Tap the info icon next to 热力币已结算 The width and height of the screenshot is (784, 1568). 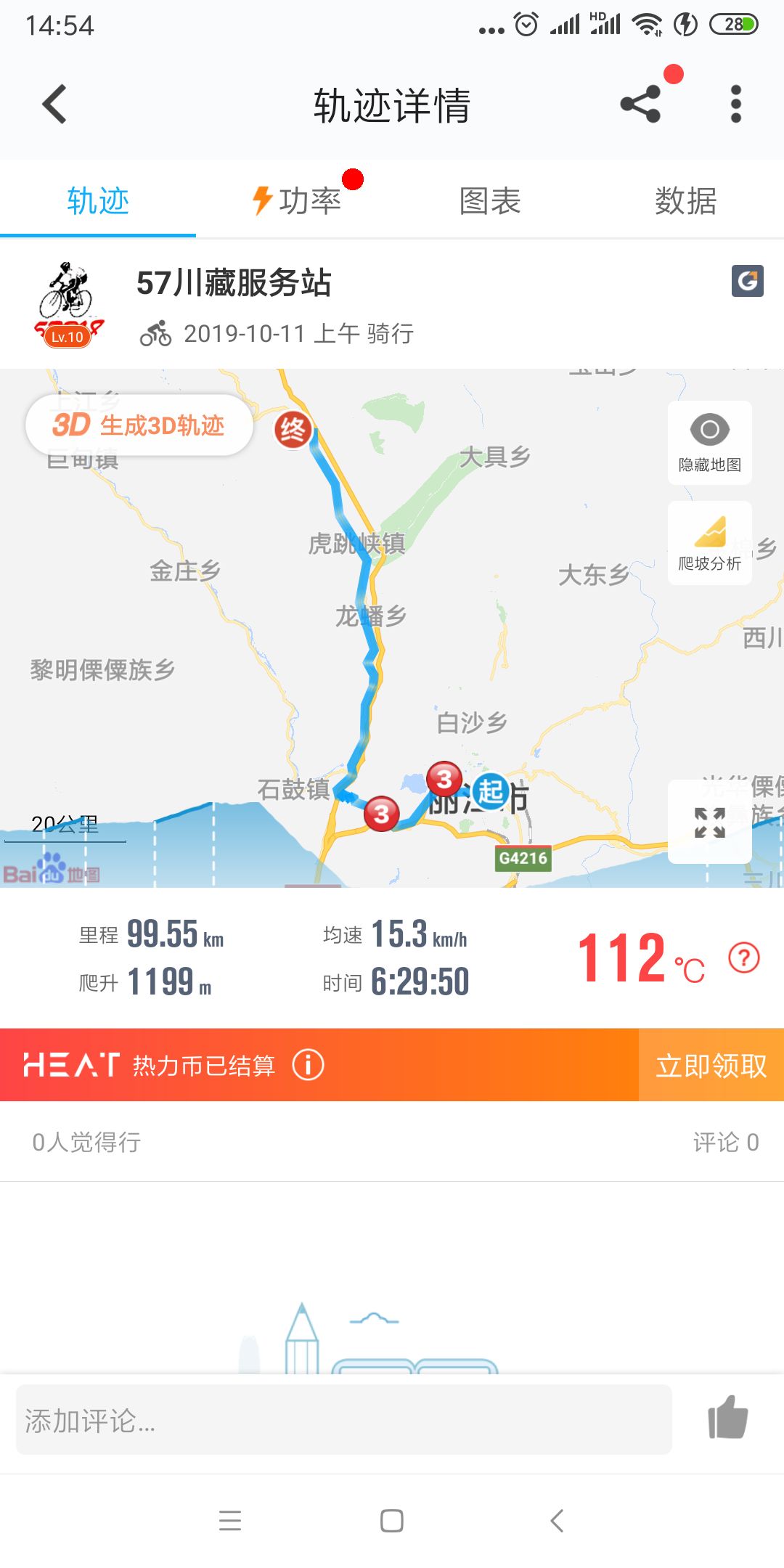click(x=308, y=1065)
